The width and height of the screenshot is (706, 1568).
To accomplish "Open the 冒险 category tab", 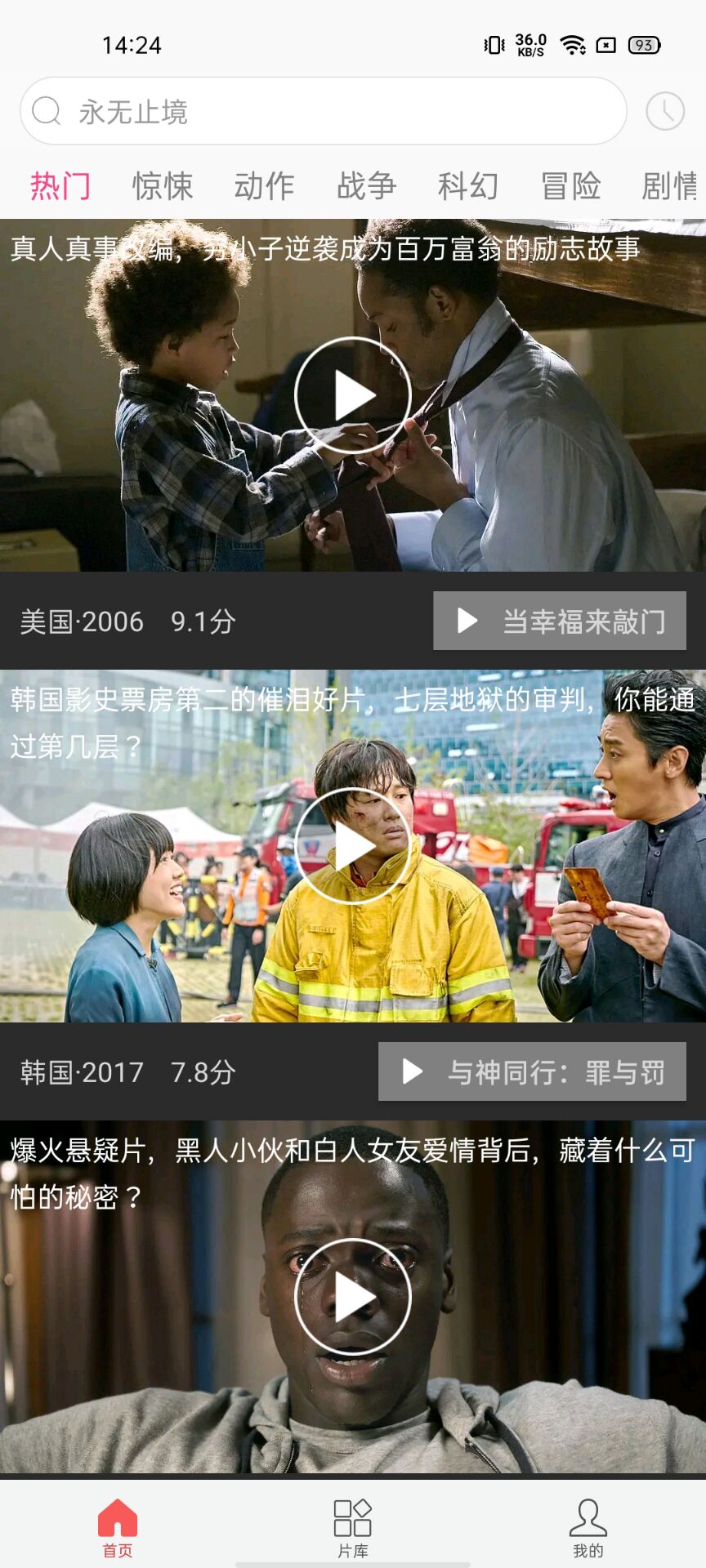I will pyautogui.click(x=570, y=186).
